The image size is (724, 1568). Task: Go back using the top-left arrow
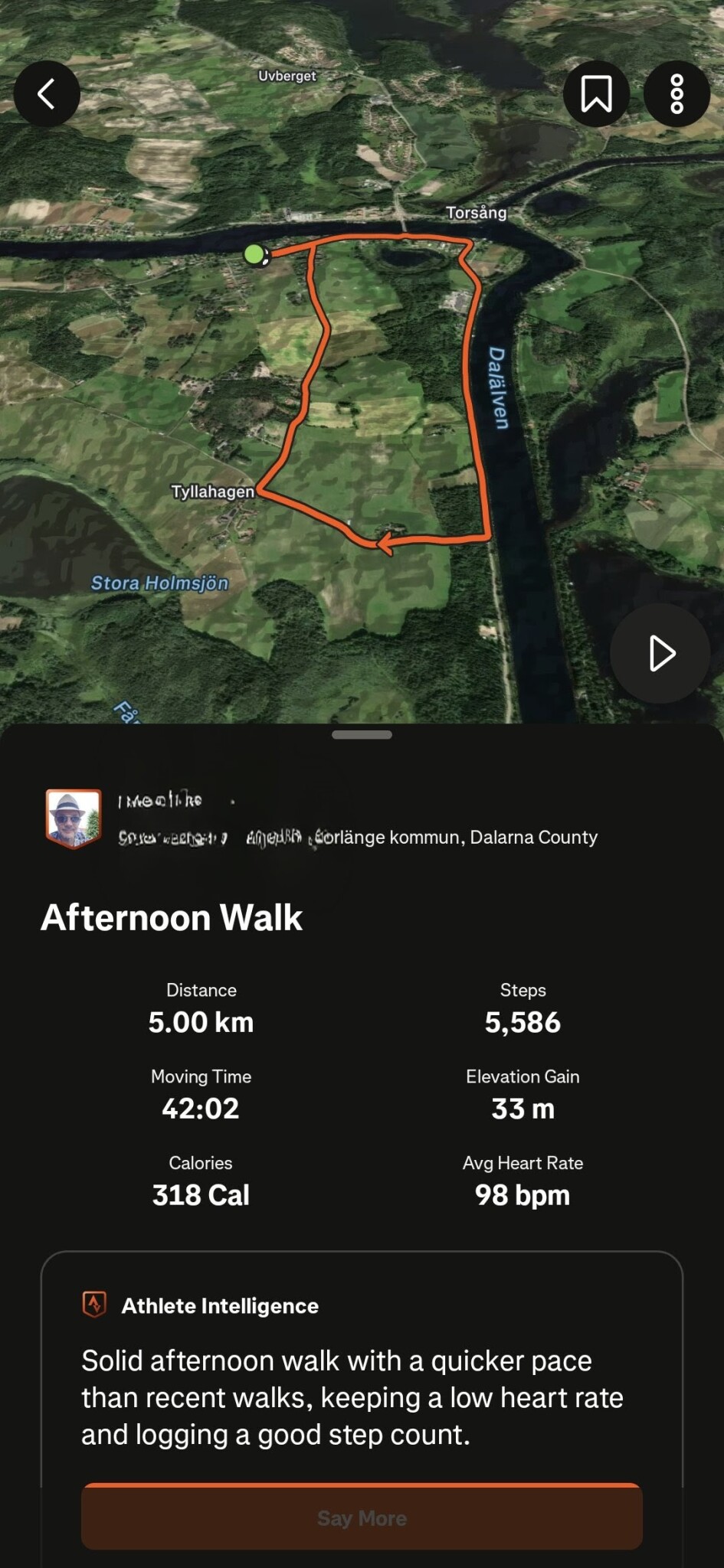(x=47, y=94)
